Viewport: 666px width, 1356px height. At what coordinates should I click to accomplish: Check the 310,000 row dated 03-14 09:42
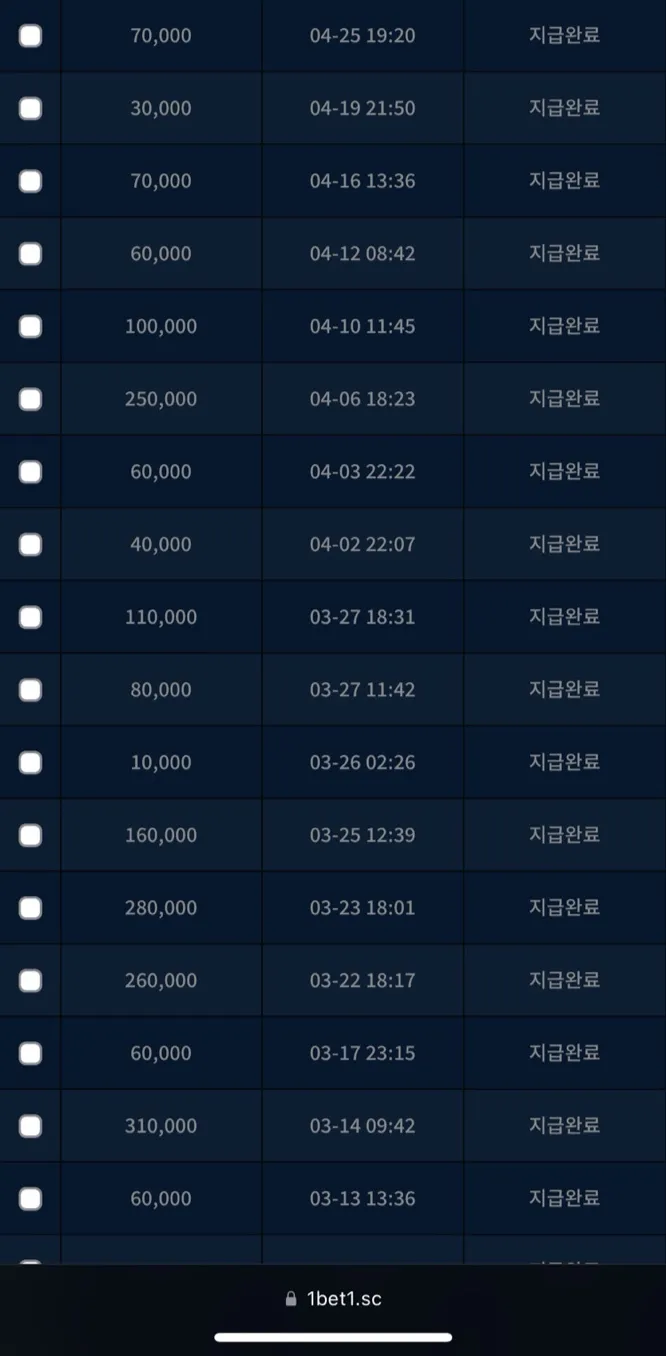pyautogui.click(x=30, y=1126)
